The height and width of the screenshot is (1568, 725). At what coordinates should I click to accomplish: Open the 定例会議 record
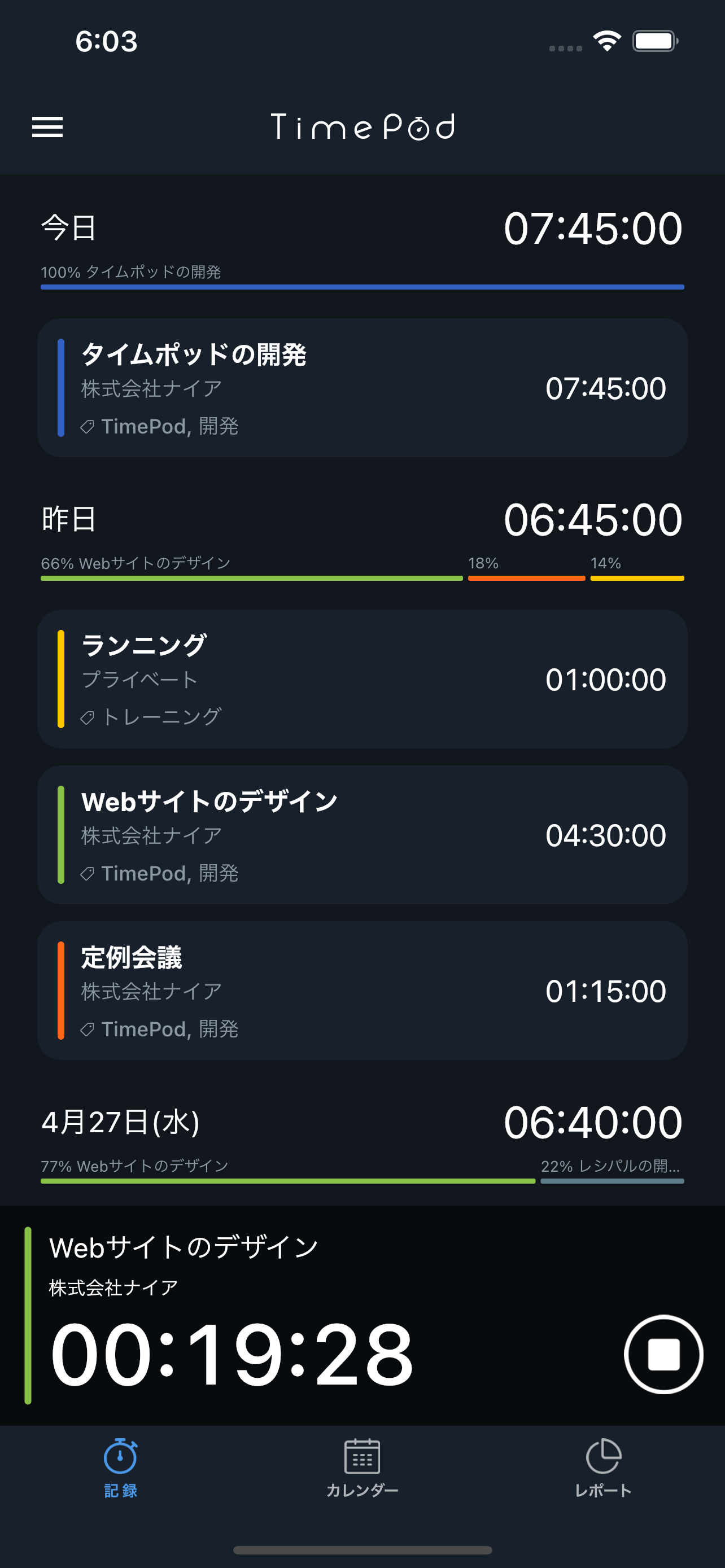tap(362, 991)
